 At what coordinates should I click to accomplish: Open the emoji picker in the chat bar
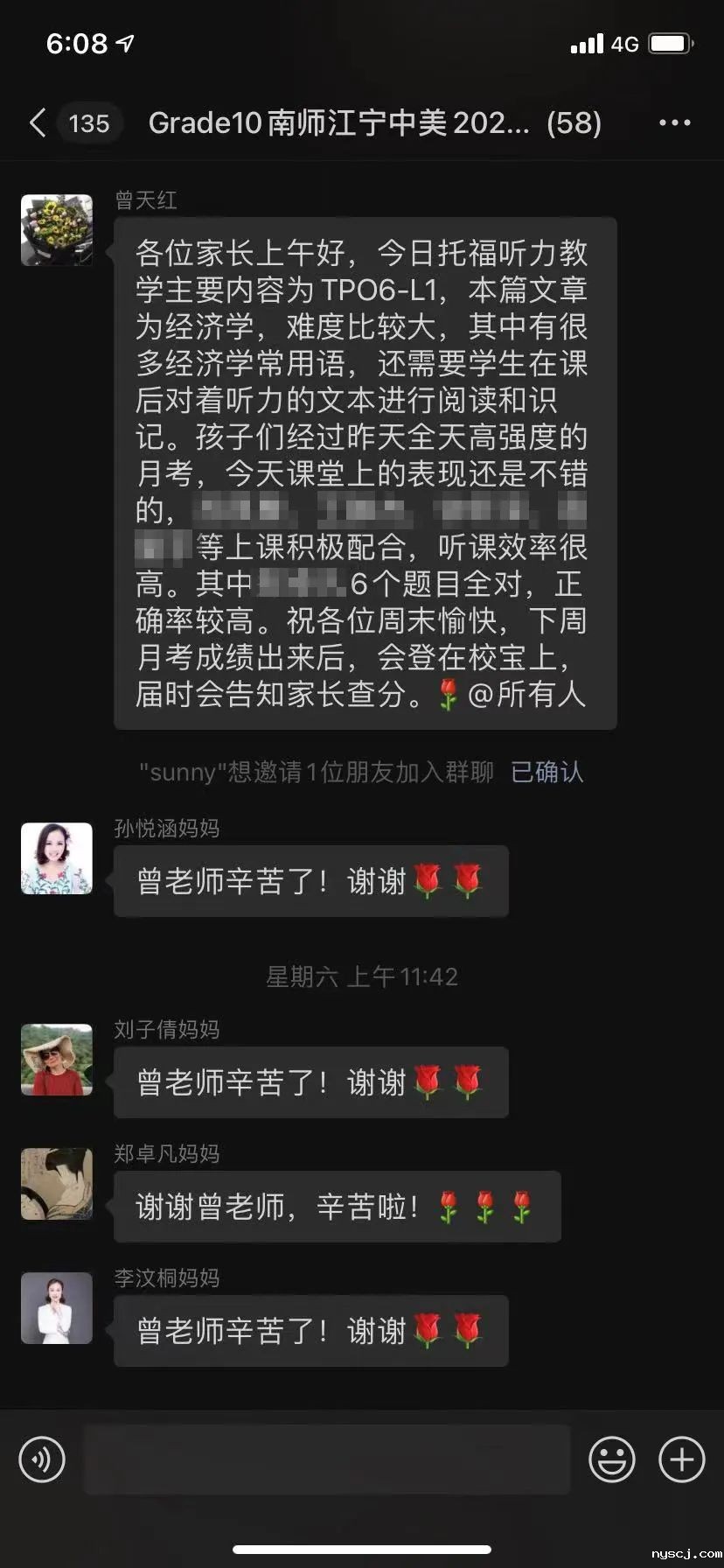tap(613, 1459)
